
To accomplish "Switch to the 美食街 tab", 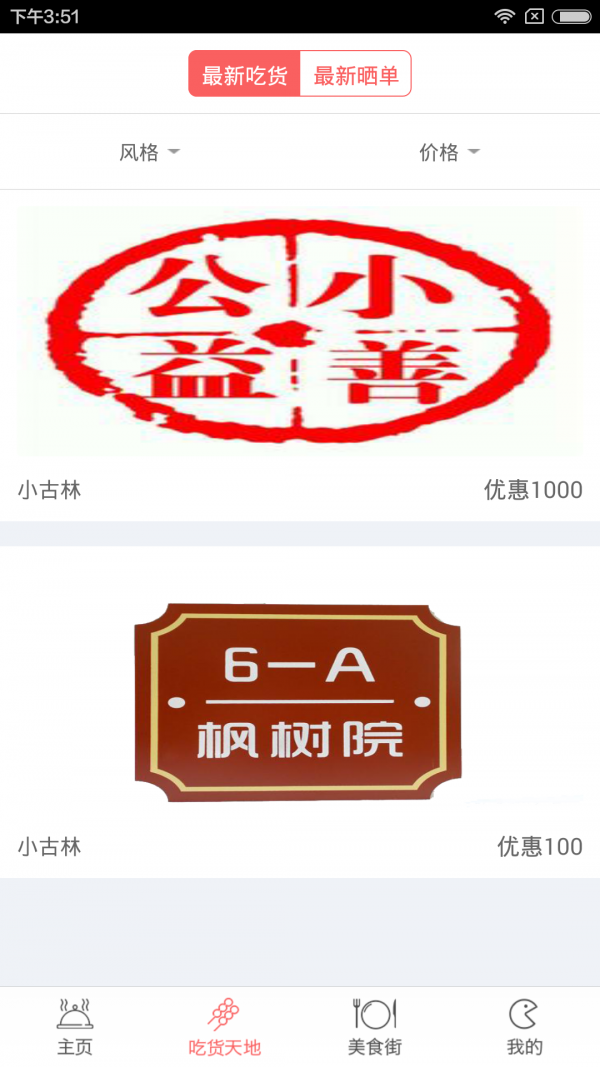I will pyautogui.click(x=375, y=1027).
